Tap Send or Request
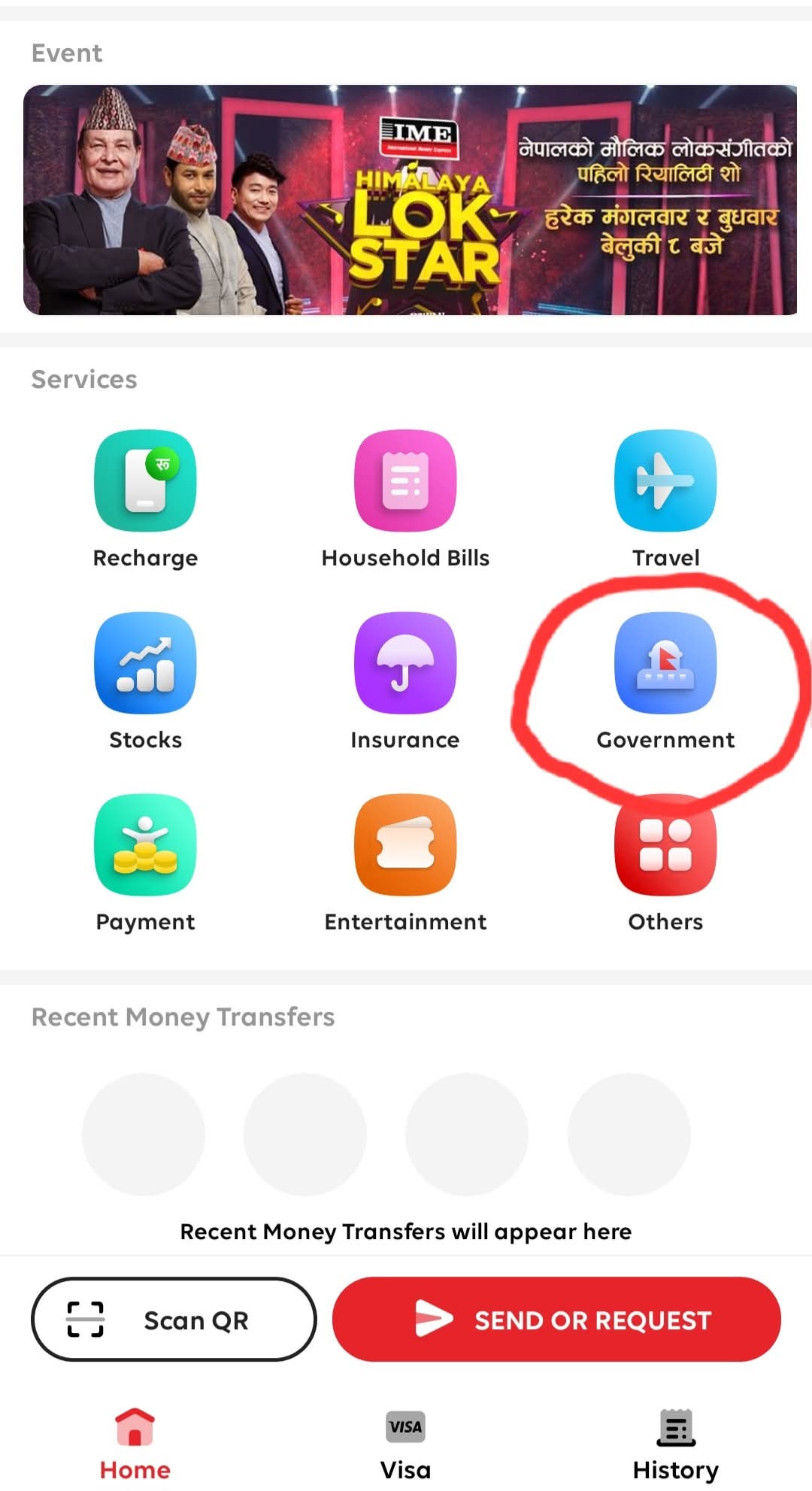 [556, 1320]
